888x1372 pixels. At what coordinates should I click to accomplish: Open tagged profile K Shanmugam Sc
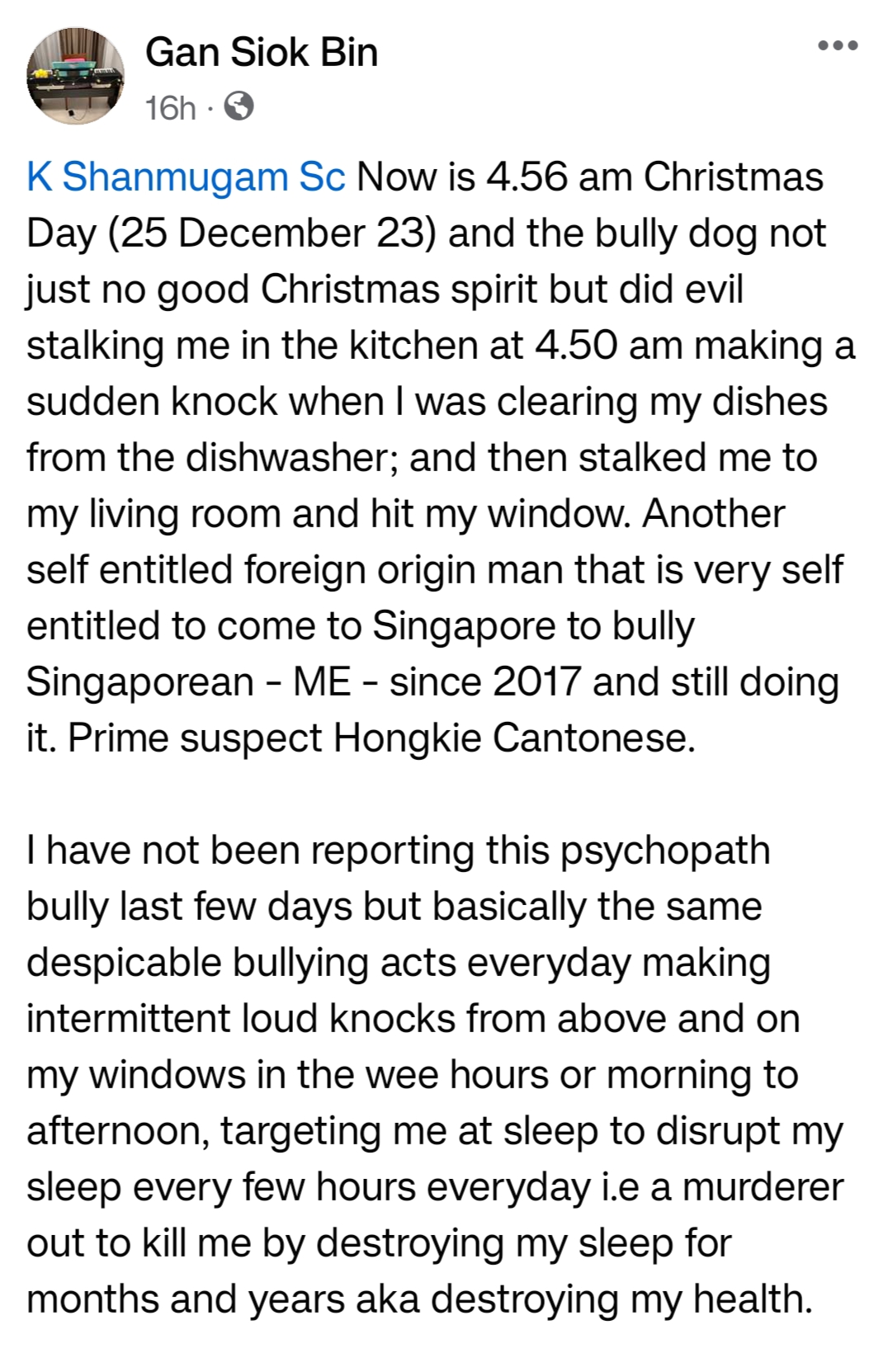pos(186,177)
